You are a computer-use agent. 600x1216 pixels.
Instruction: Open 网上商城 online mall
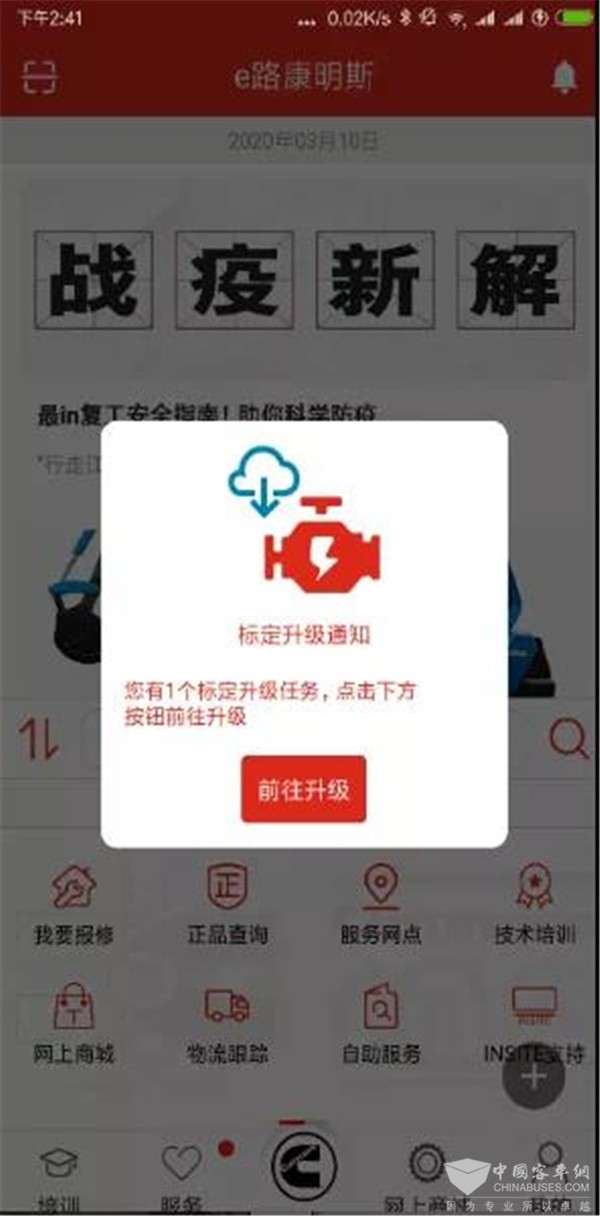point(75,1022)
